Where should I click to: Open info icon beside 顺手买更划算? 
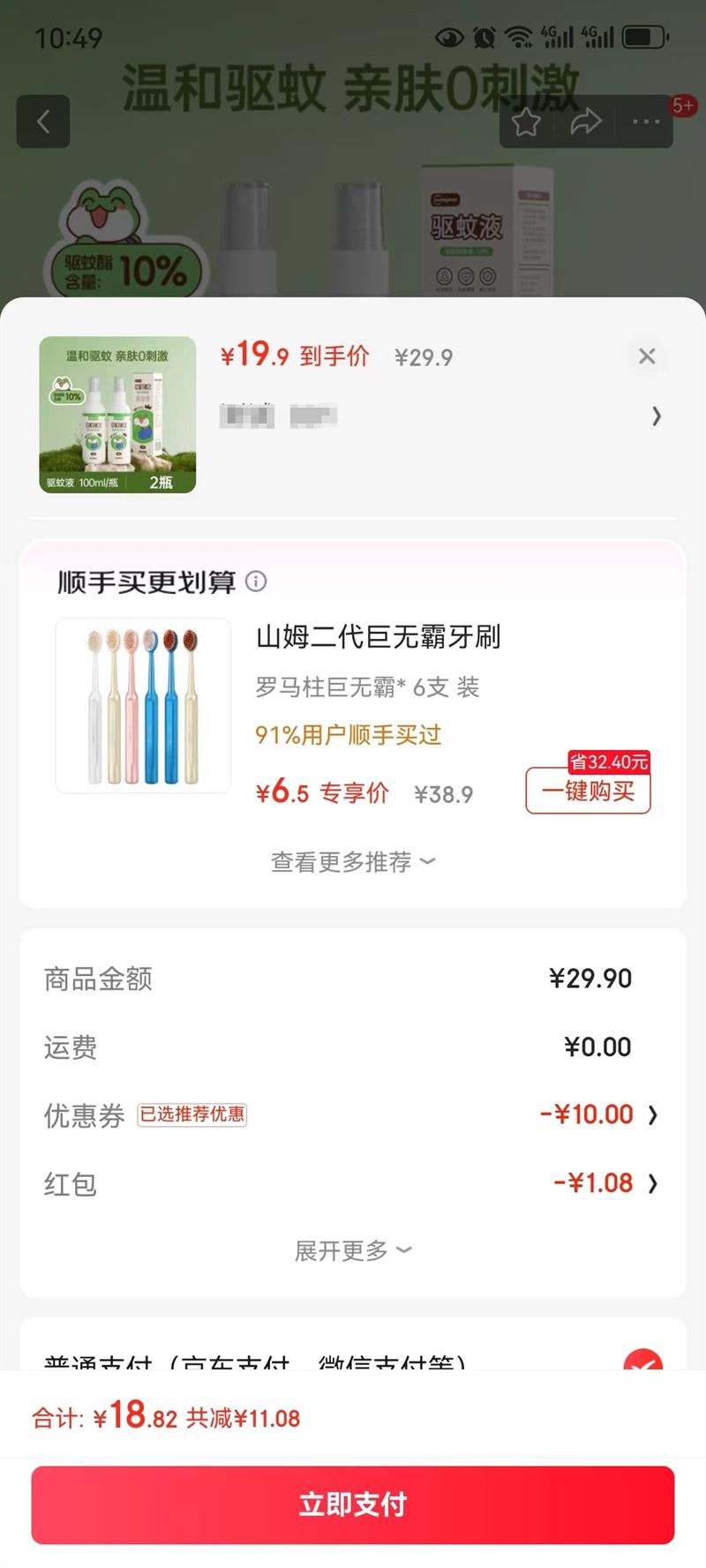point(256,581)
